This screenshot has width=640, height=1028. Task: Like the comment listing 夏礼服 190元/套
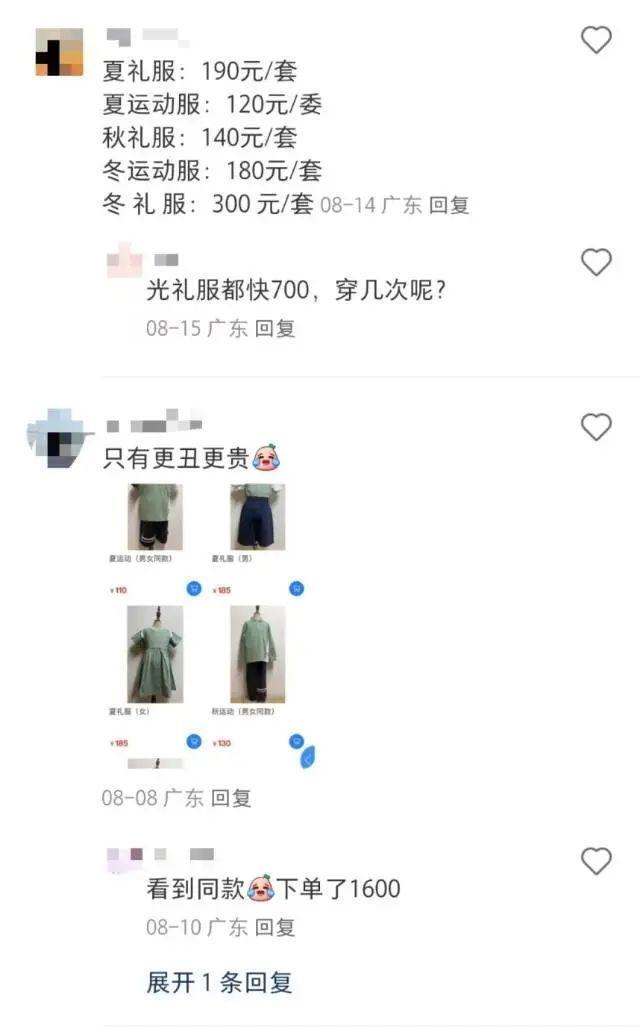point(596,40)
